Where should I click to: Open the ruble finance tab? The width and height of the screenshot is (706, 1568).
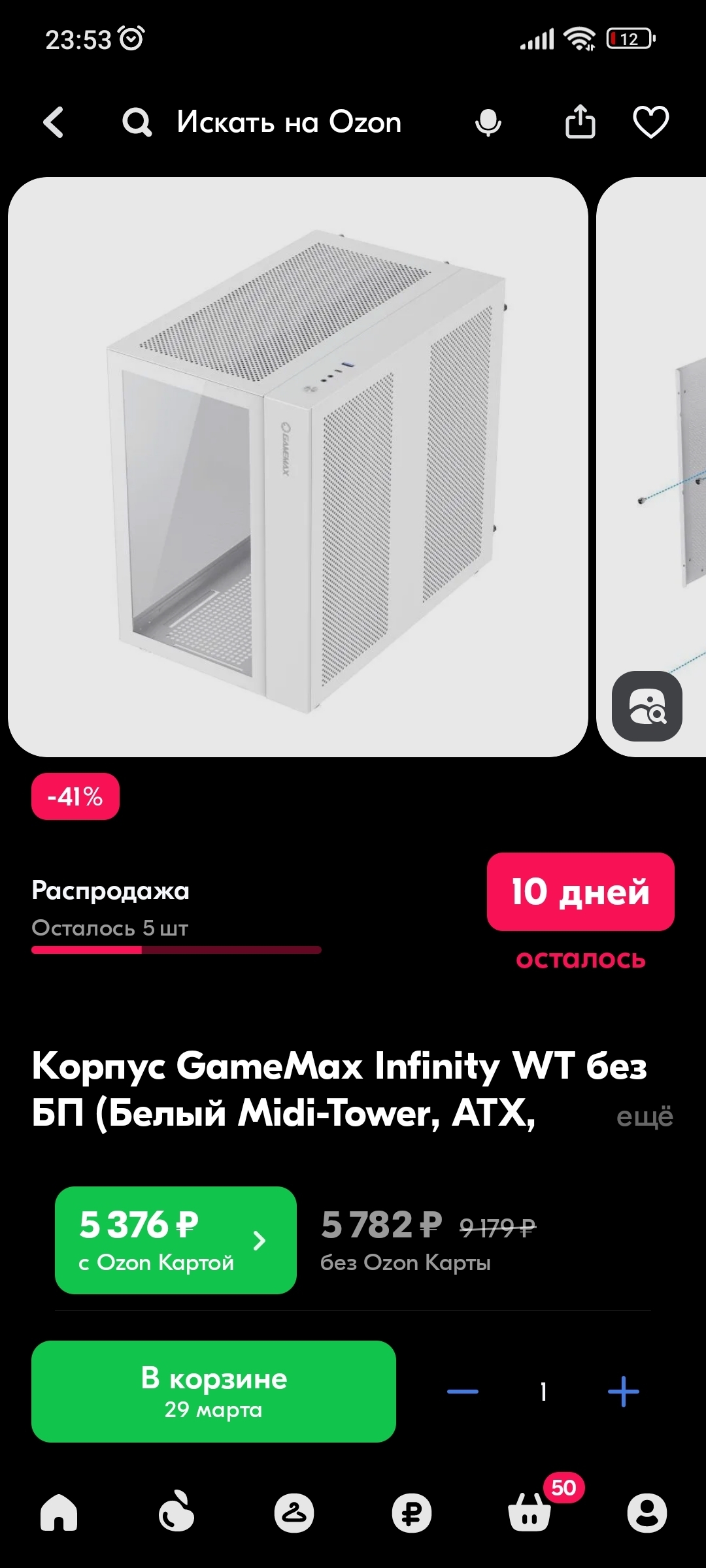click(412, 1513)
